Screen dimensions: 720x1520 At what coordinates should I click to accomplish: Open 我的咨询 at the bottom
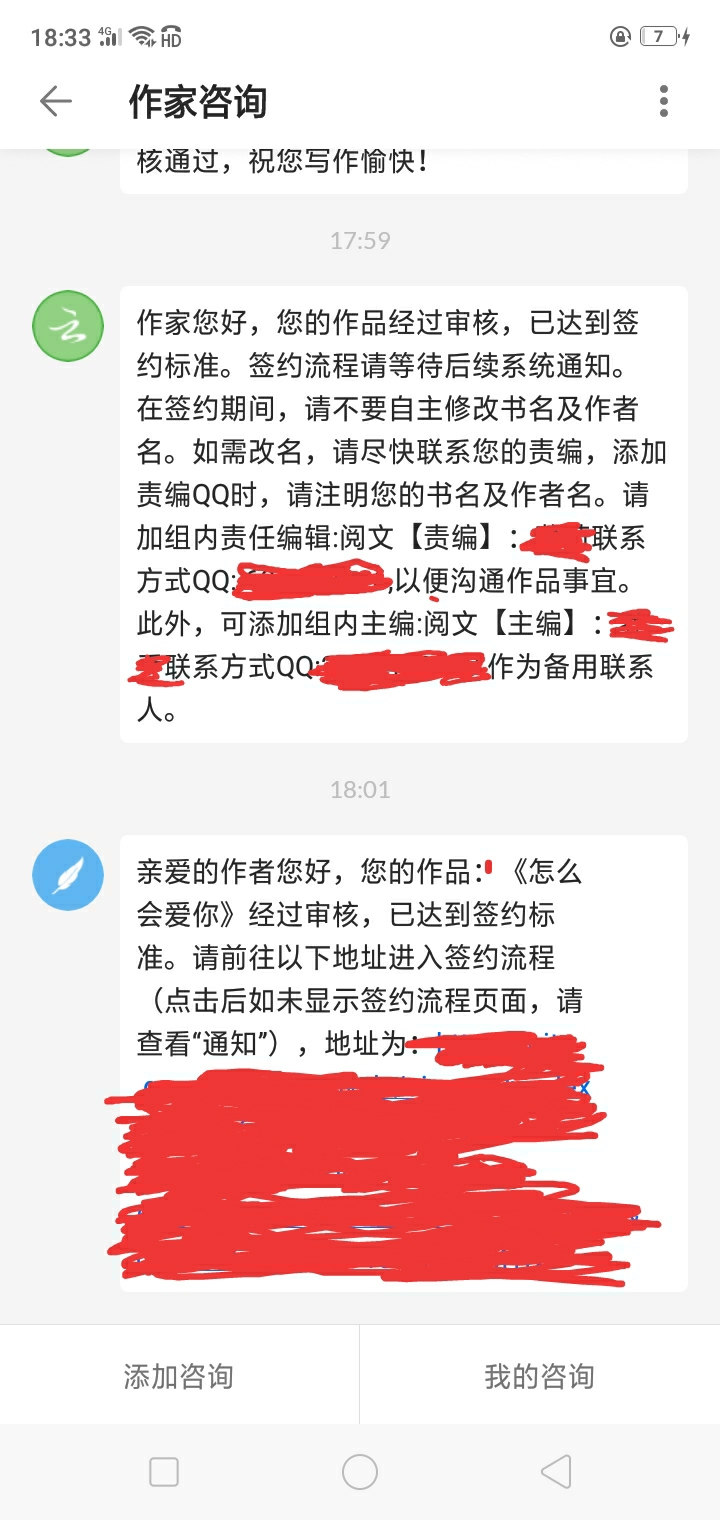coord(540,1376)
